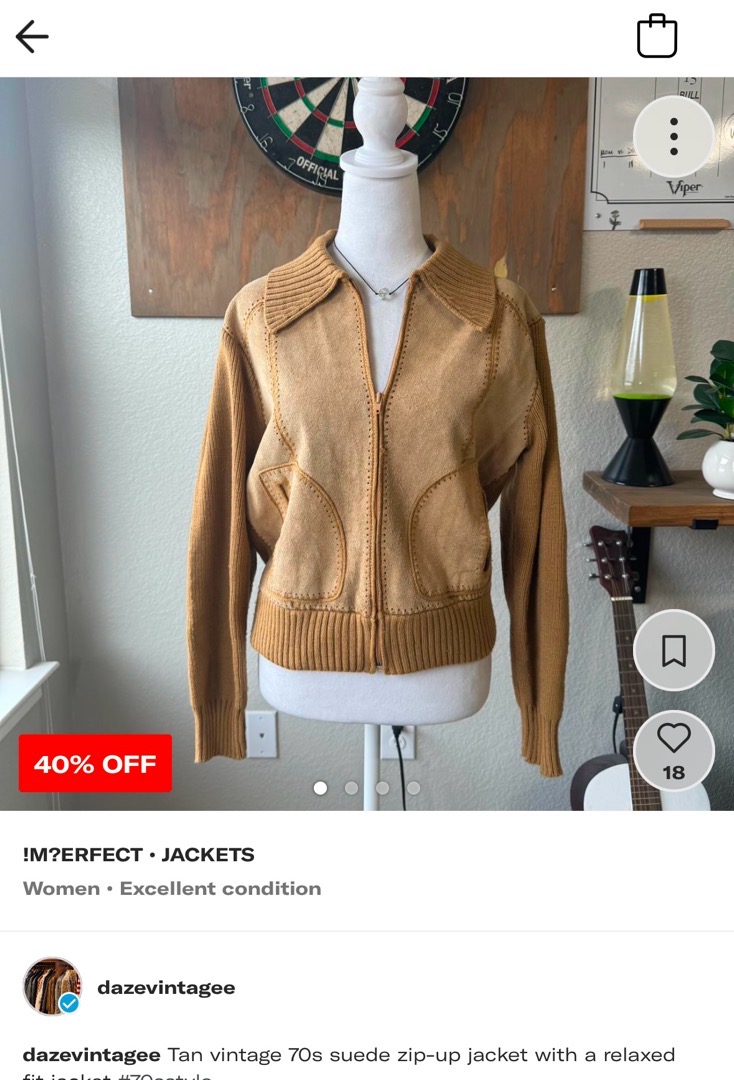Jump to the second photo dot

click(x=351, y=788)
